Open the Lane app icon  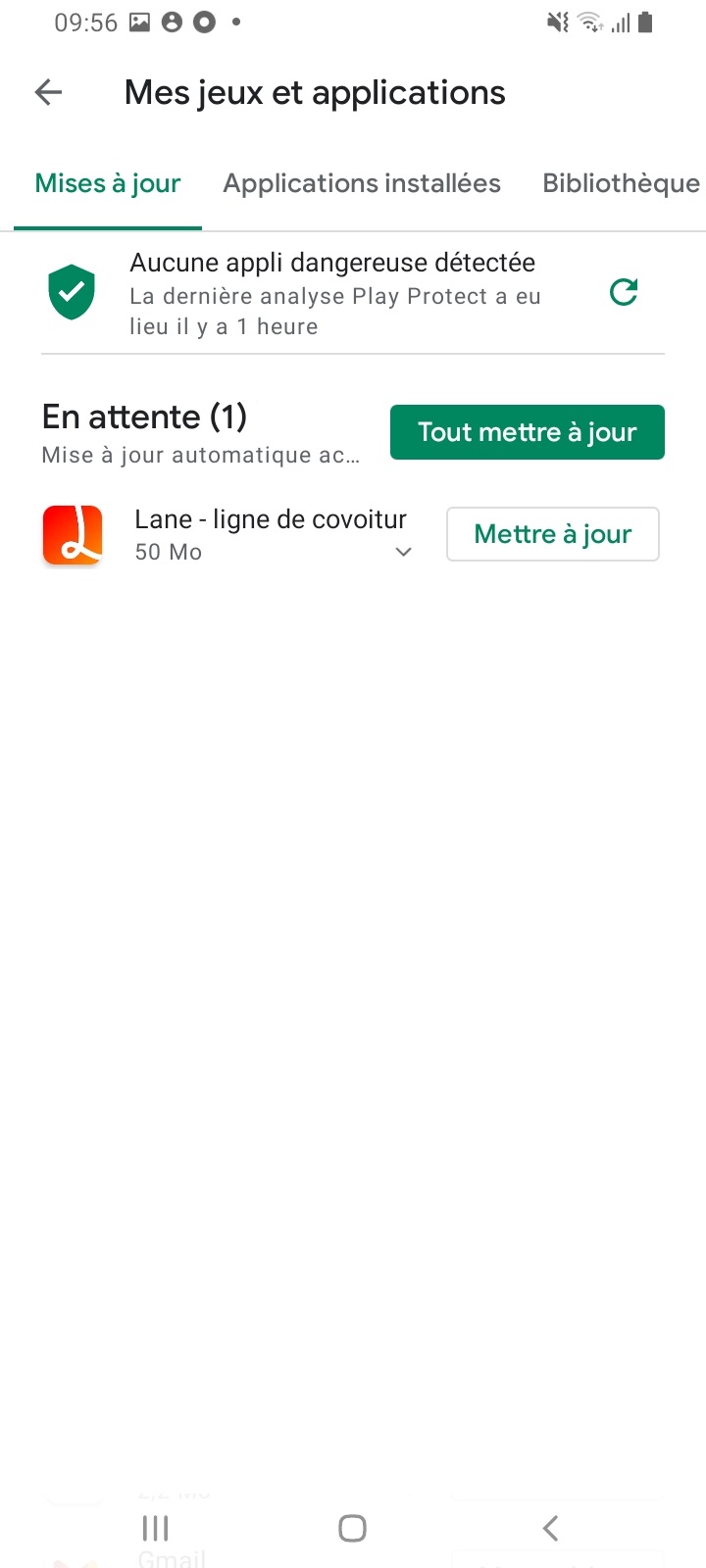tap(72, 534)
